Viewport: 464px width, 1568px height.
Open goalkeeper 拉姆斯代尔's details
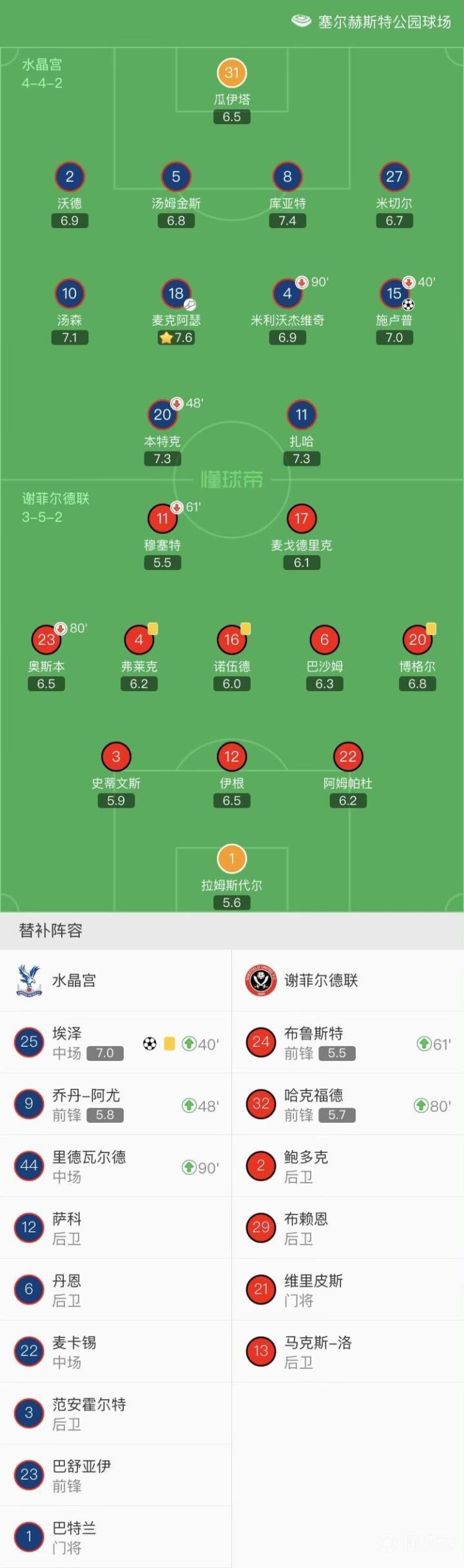(232, 877)
